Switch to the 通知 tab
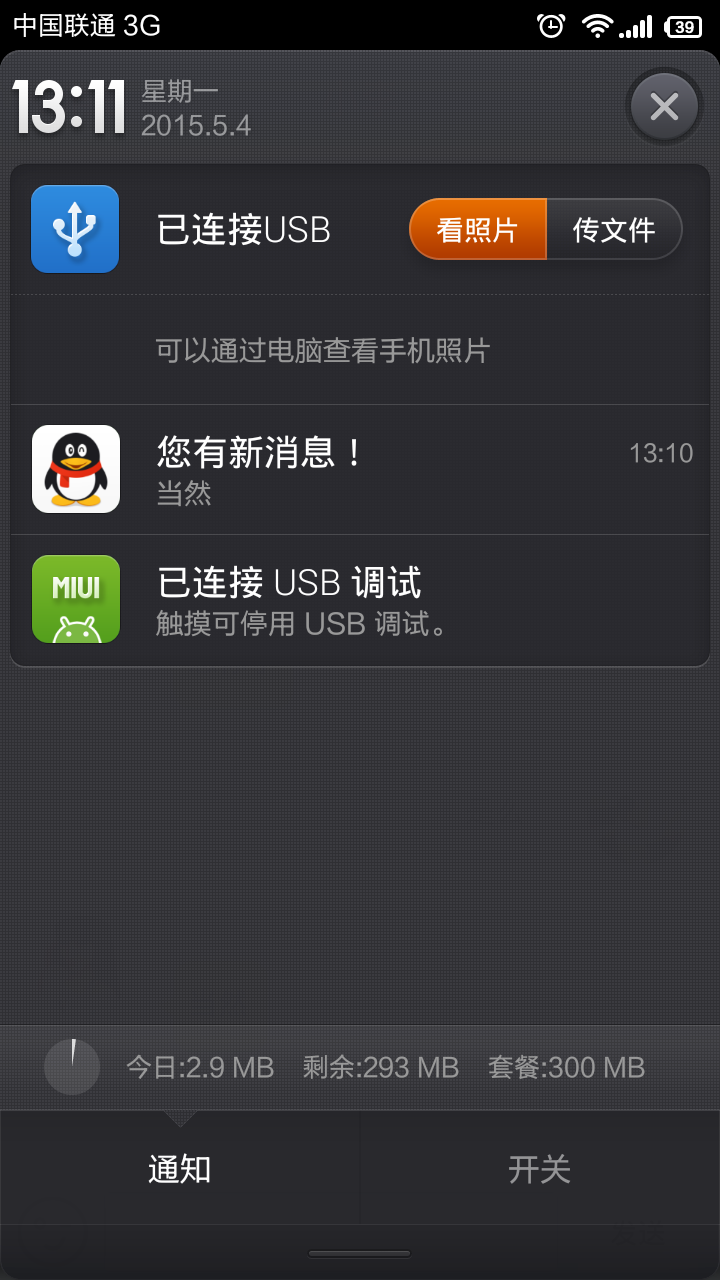This screenshot has width=720, height=1280. (180, 1168)
